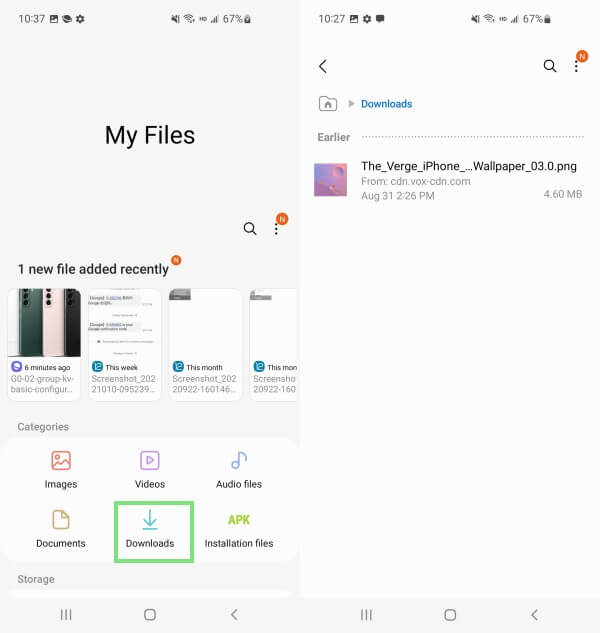Screen dimensions: 600x633
Task: Open the Documents category
Action: pos(61,530)
